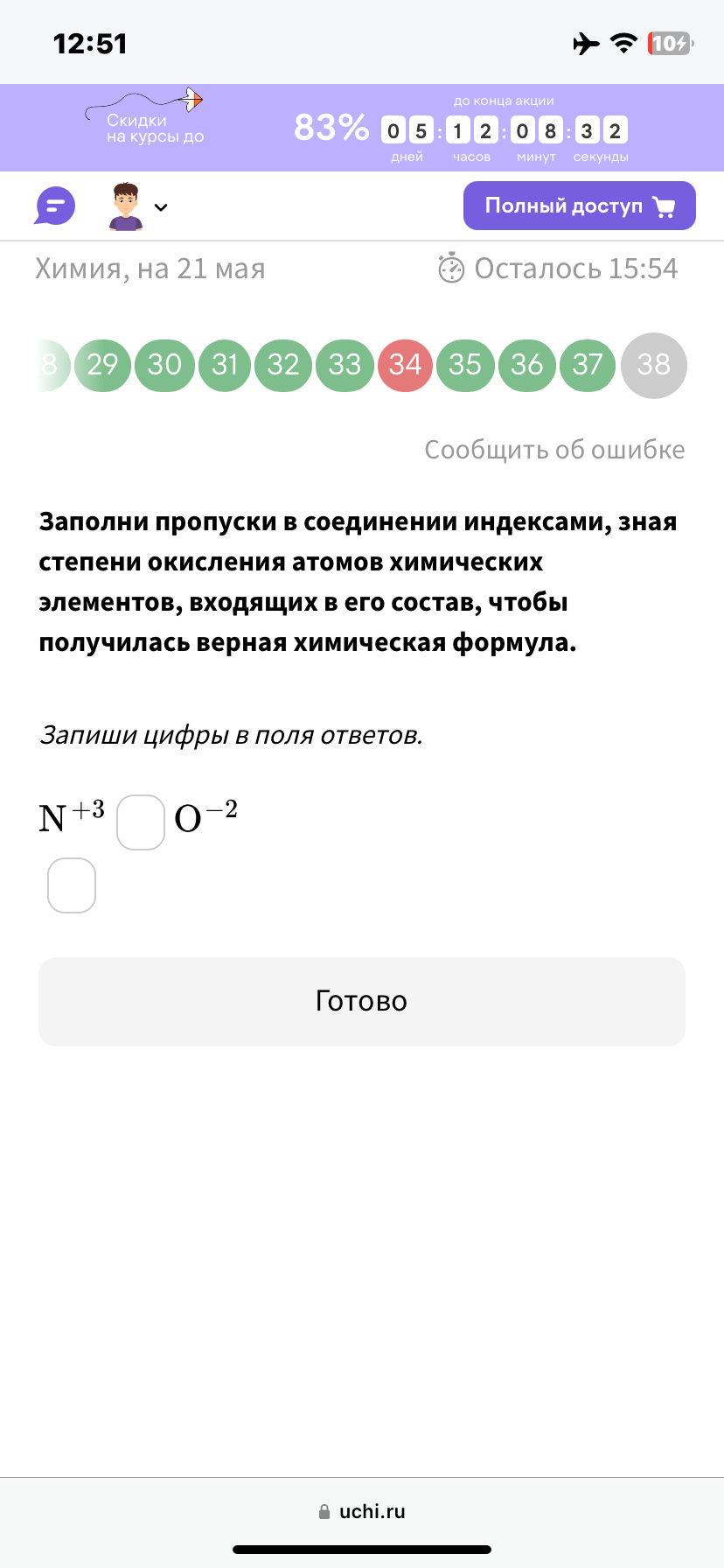Viewport: 724px width, 1568px height.
Task: Open question 36
Action: [526, 365]
